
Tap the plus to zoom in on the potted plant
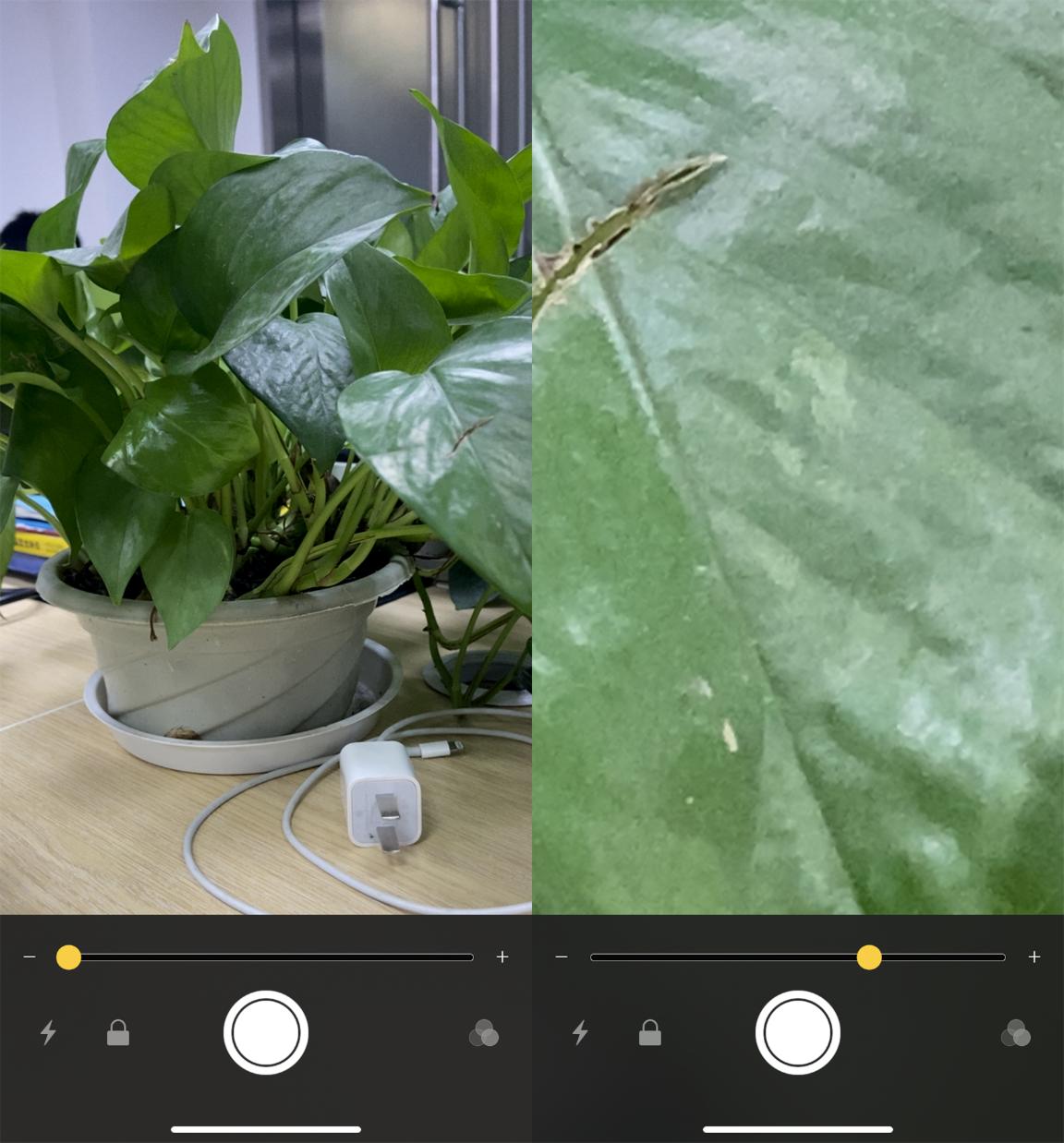502,957
